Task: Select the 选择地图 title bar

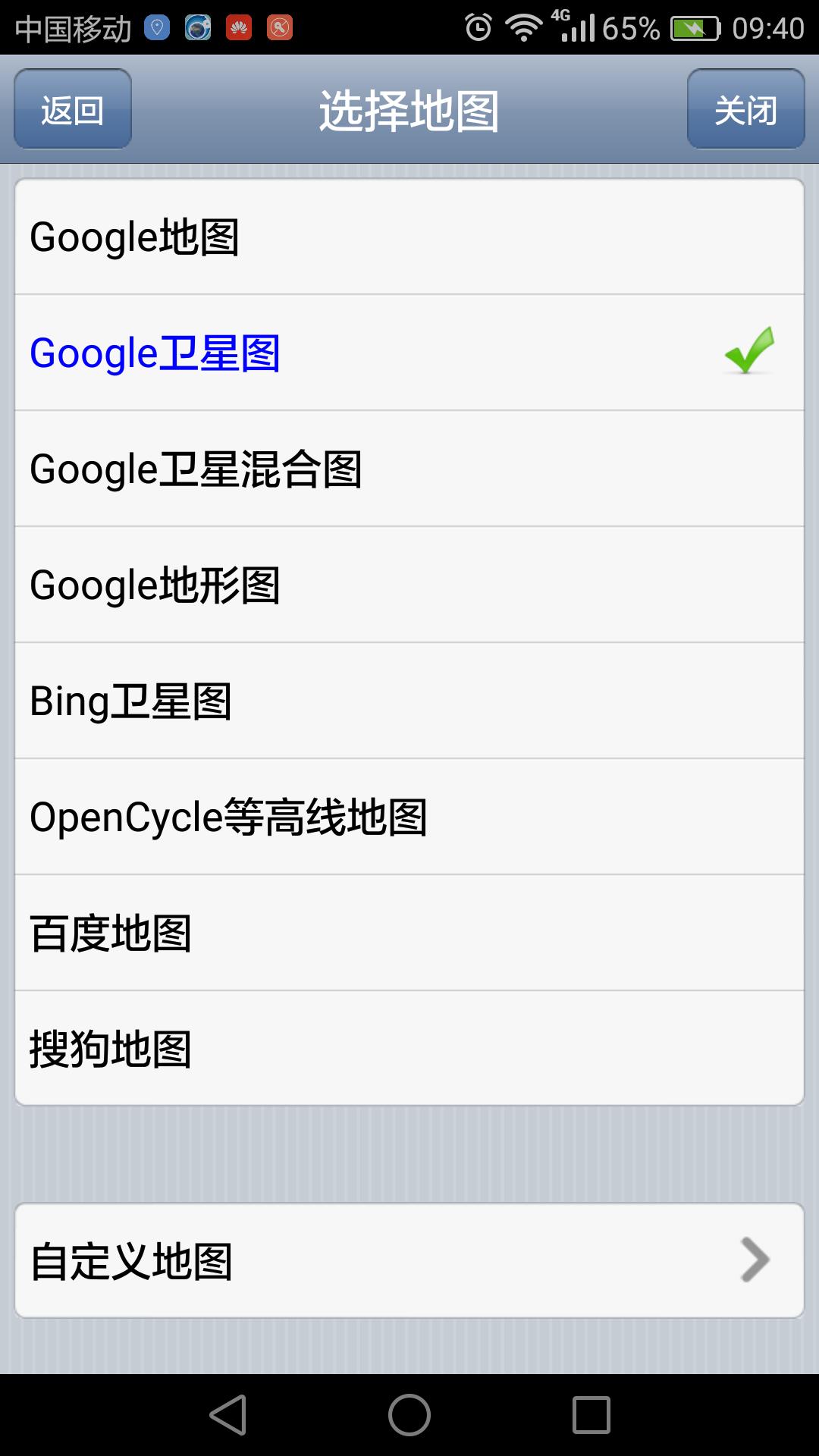Action: (409, 108)
